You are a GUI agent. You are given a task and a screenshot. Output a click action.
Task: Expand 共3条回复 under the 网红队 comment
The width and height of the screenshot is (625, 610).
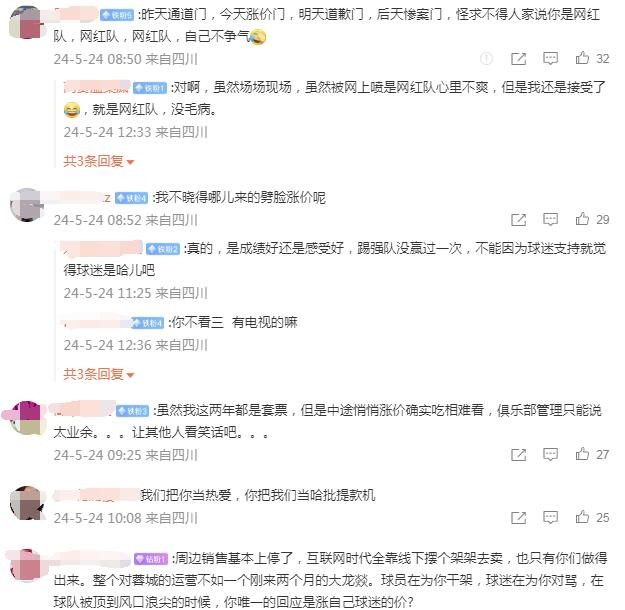point(99,160)
